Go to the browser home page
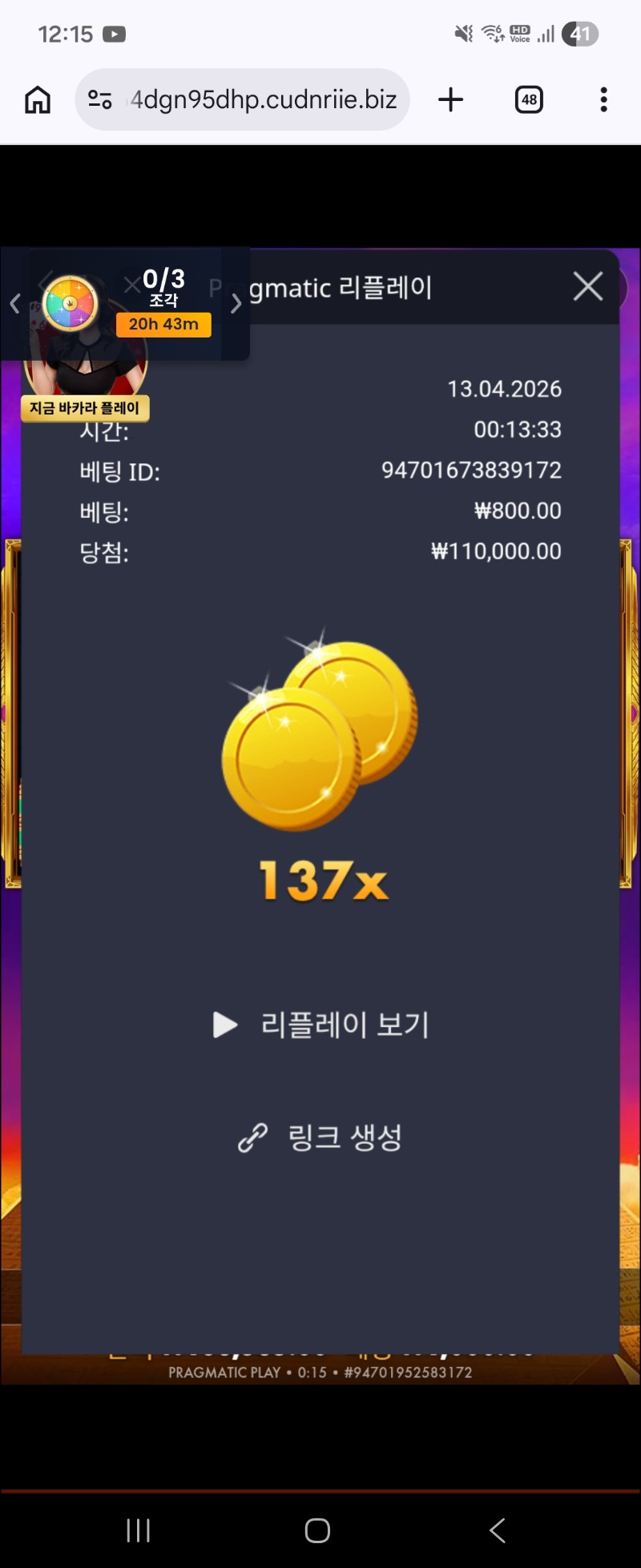Image resolution: width=641 pixels, height=1568 pixels. tap(38, 99)
